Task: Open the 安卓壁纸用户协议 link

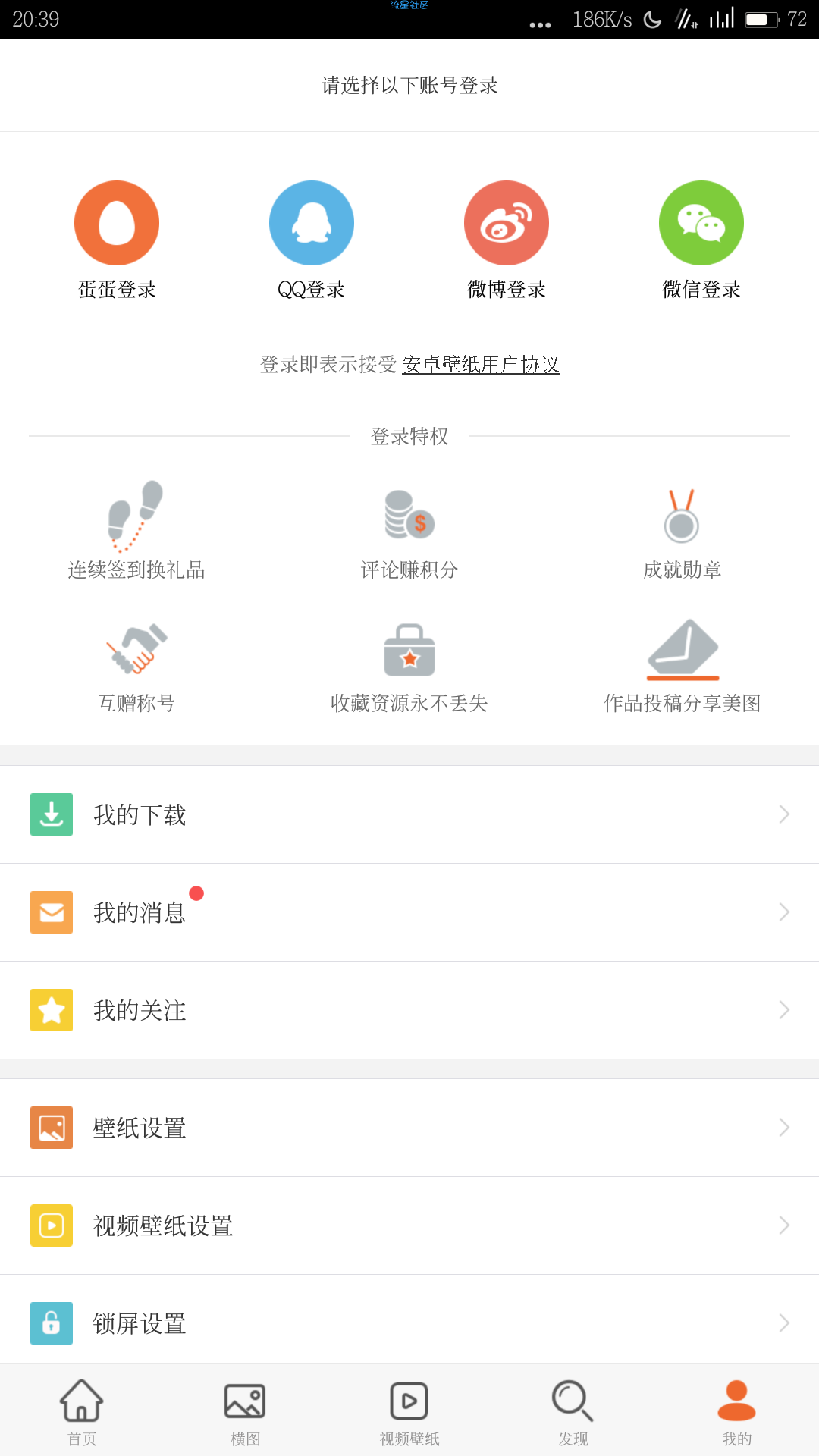Action: (x=481, y=365)
